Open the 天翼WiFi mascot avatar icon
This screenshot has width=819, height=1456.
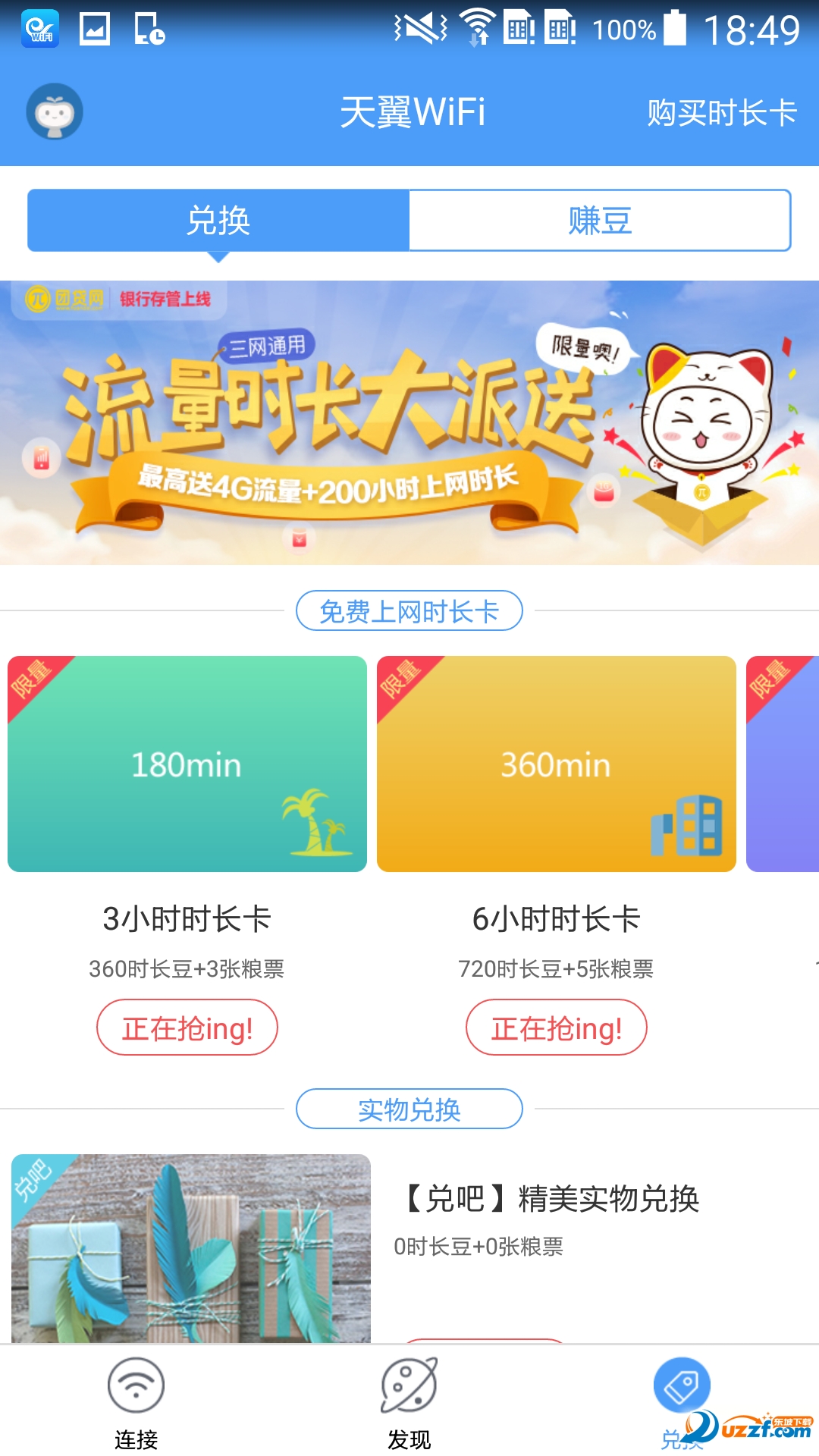click(x=54, y=110)
